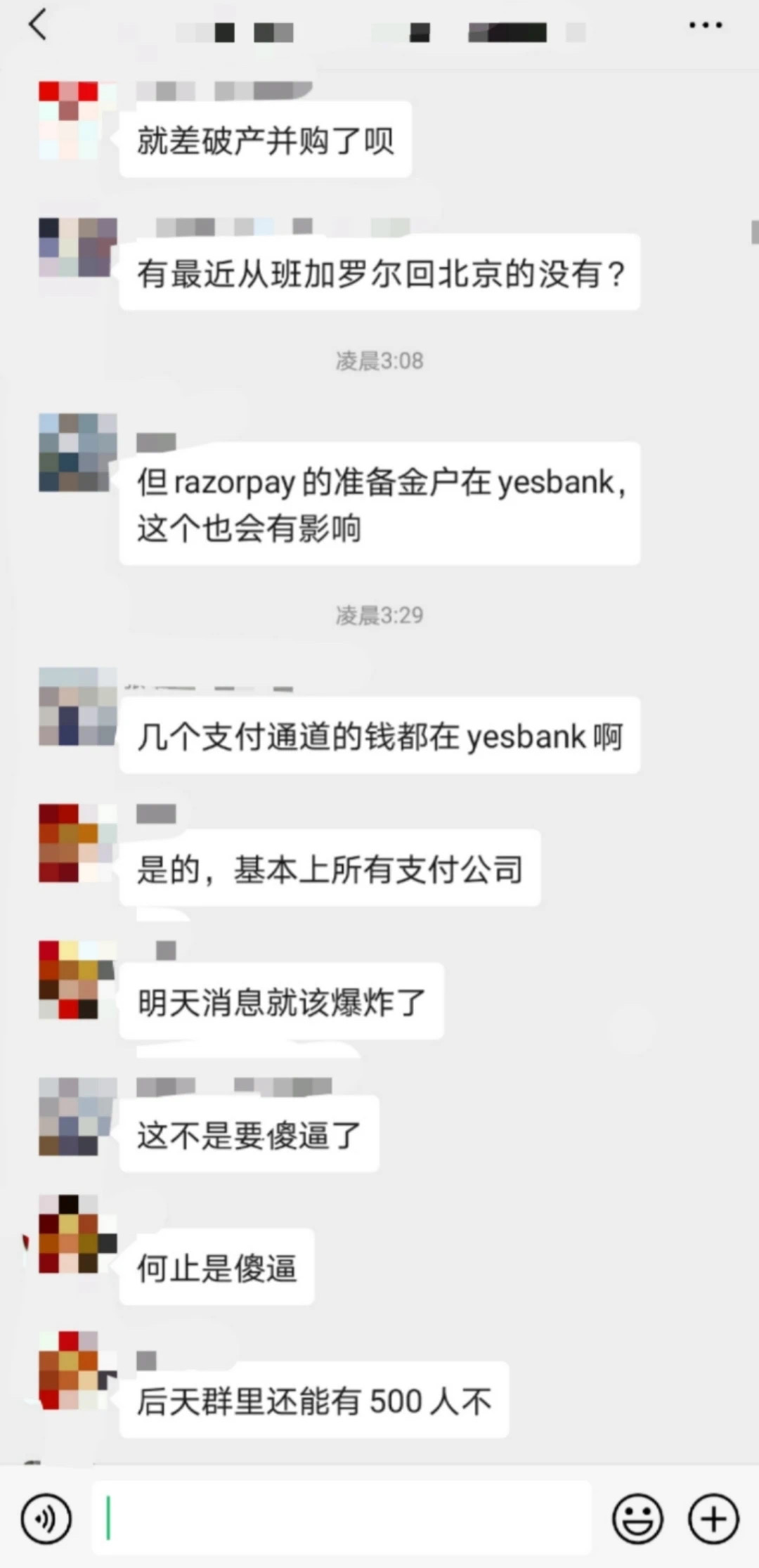
Task: Open the plus attachments menu
Action: pos(713,1519)
